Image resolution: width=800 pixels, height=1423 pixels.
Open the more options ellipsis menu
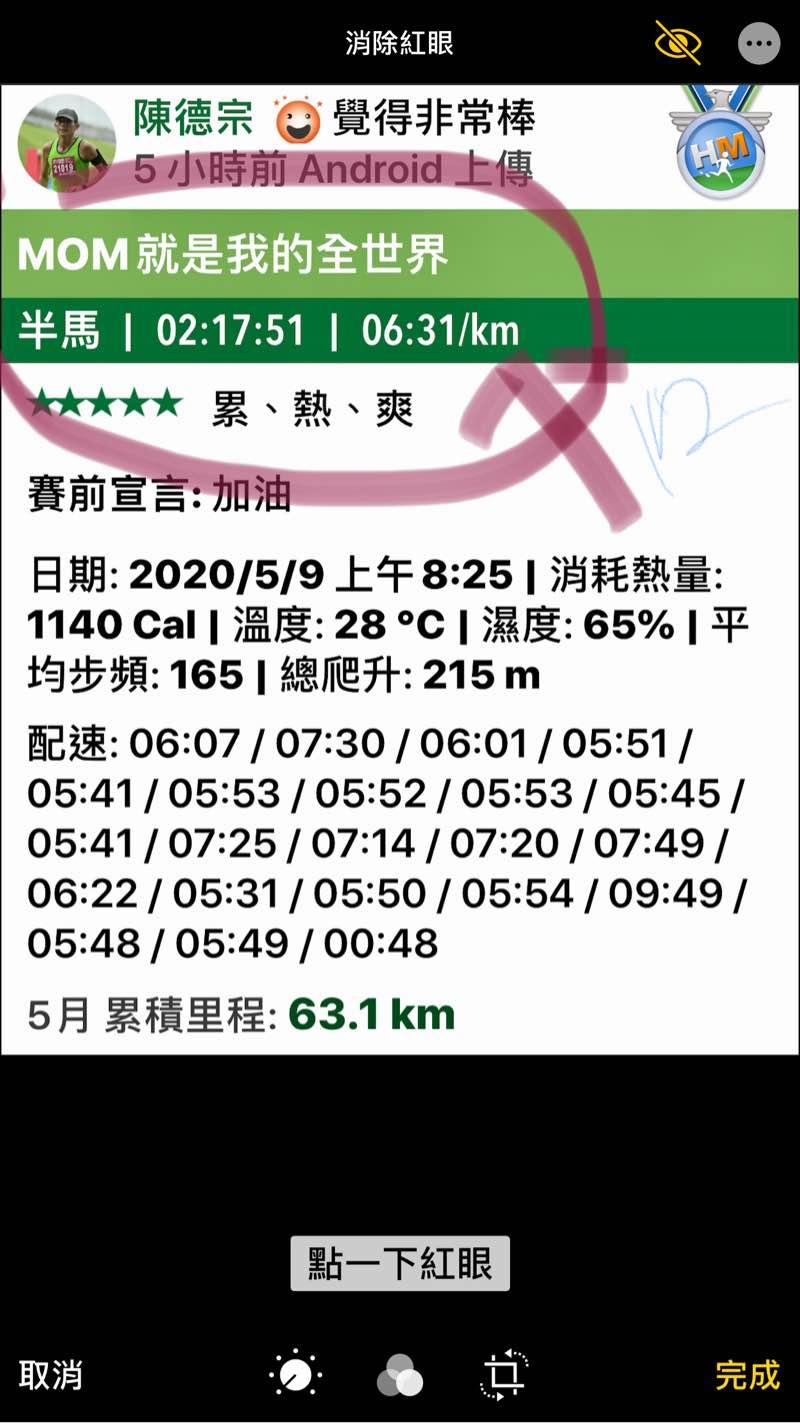758,44
